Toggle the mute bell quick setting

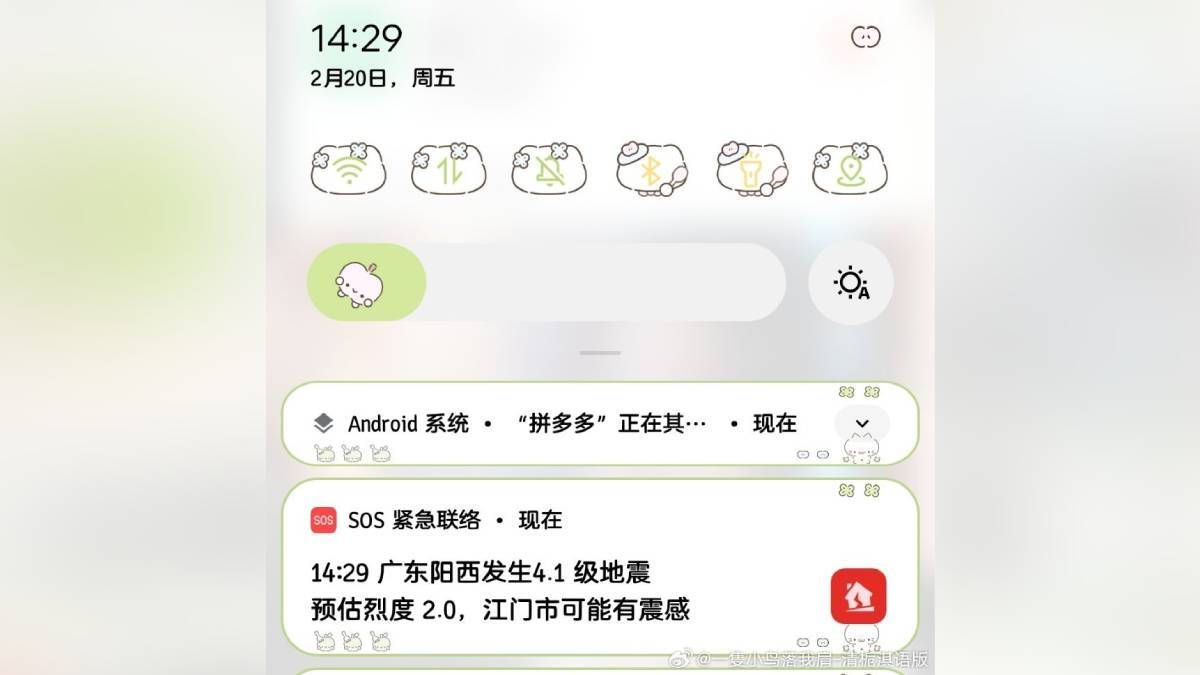(x=549, y=169)
